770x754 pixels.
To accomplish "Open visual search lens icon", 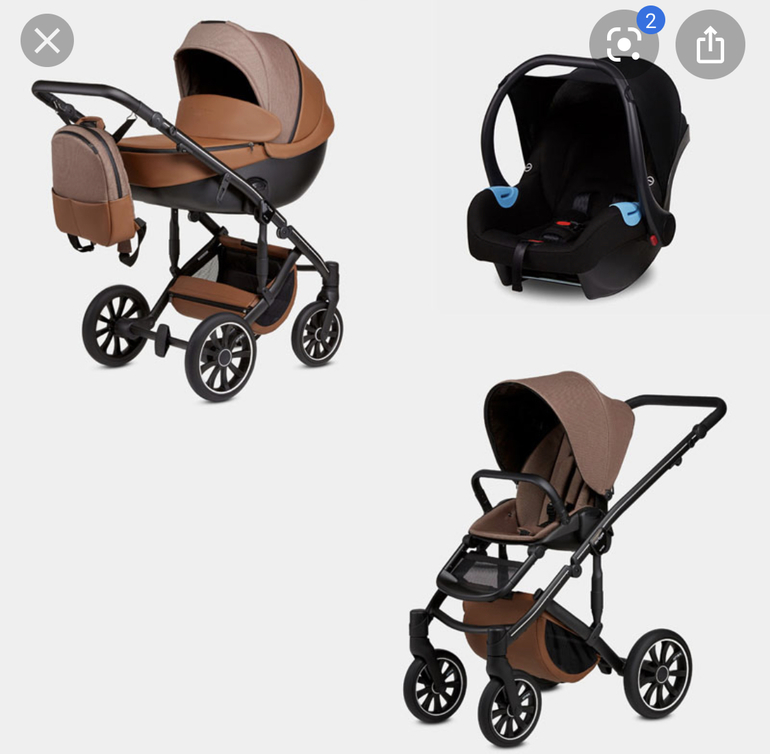I will (x=623, y=45).
